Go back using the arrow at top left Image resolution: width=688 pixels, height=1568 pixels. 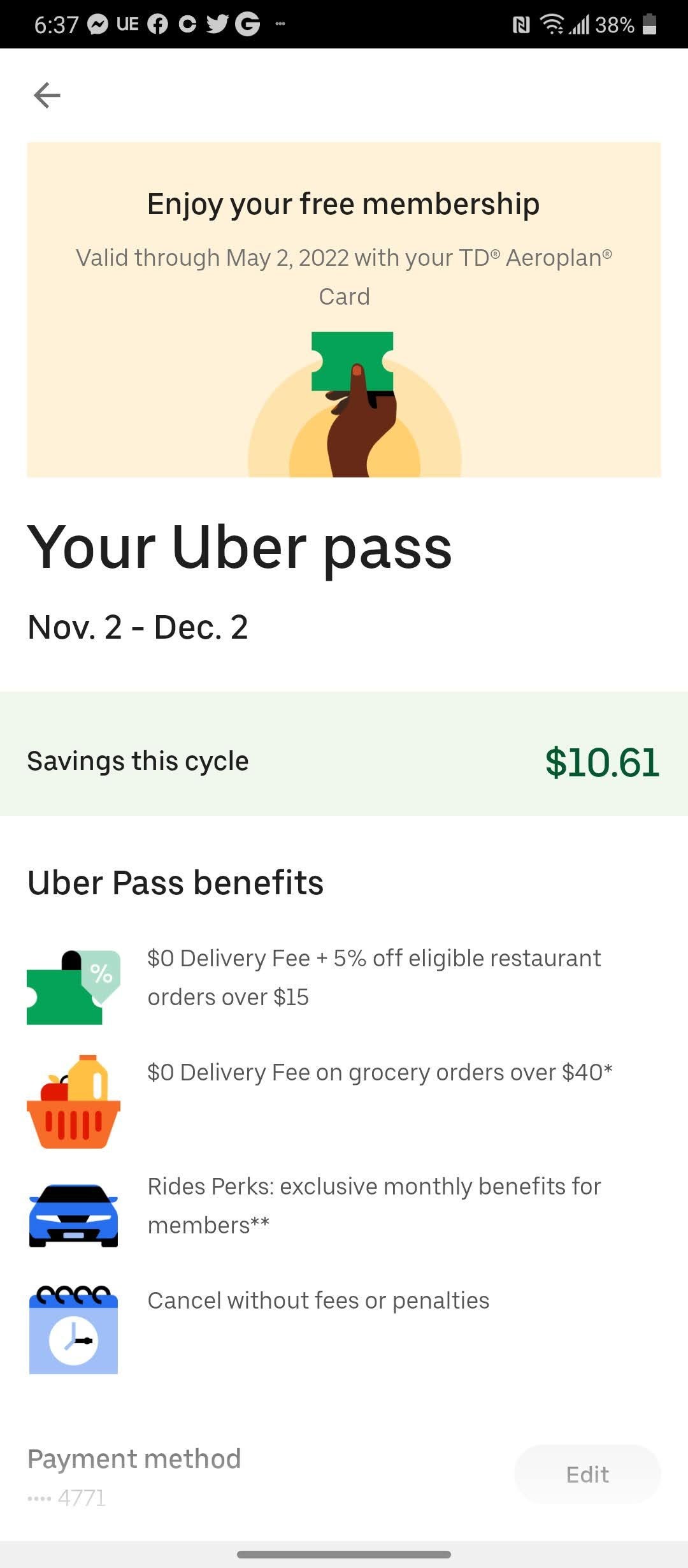(x=46, y=95)
